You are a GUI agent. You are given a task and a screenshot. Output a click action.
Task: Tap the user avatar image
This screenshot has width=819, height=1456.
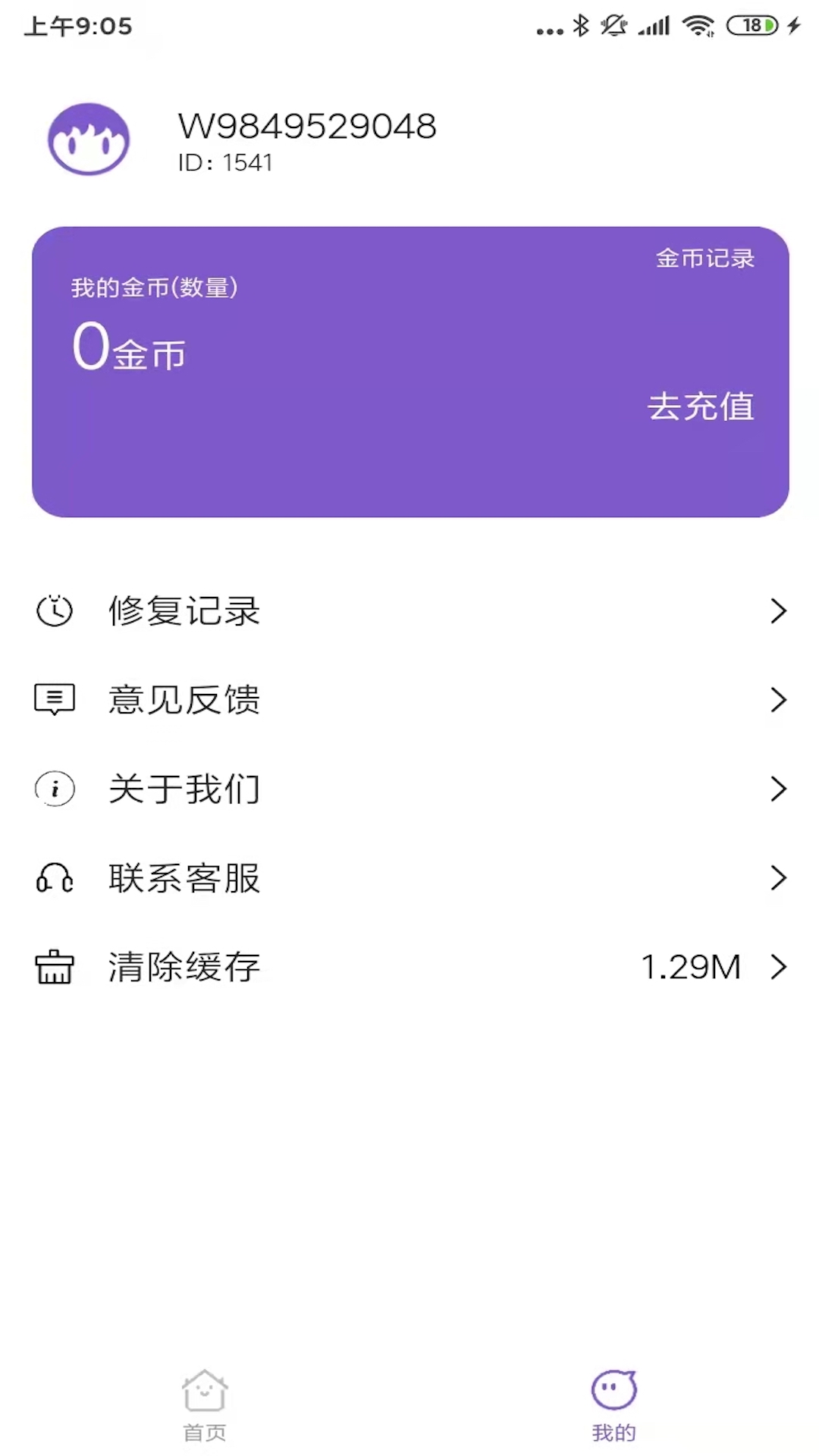(89, 140)
